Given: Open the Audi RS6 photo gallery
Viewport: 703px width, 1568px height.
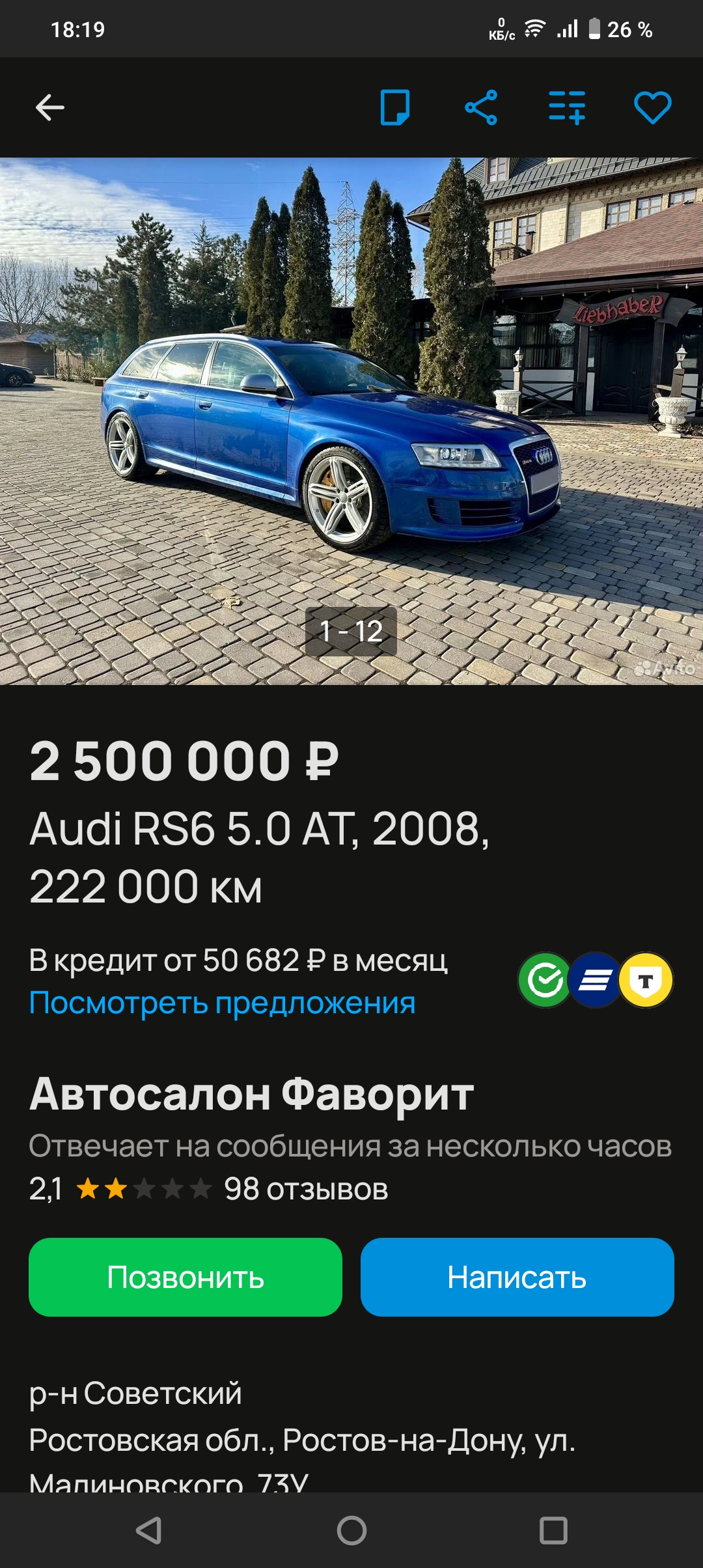Looking at the screenshot, I should click(x=351, y=421).
